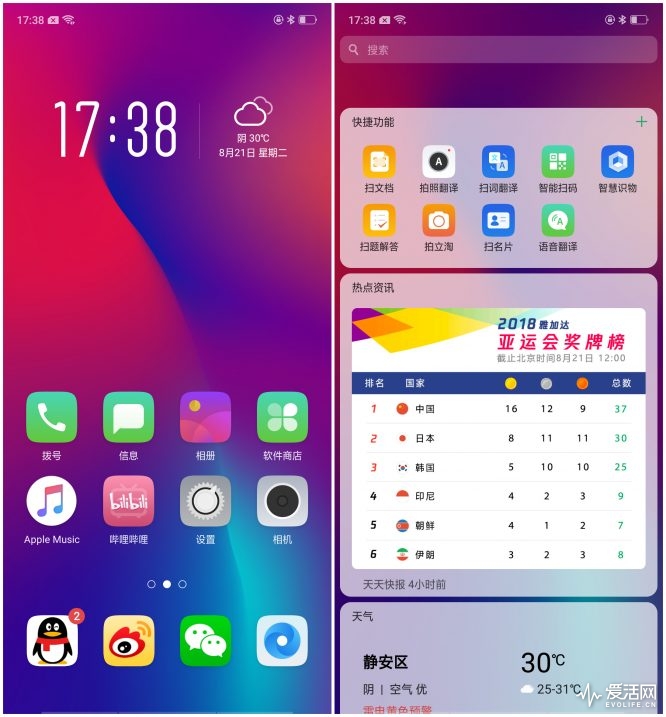Open QQ with two unread notifications
Screen dimensions: 666x717
pyautogui.click(x=51, y=641)
